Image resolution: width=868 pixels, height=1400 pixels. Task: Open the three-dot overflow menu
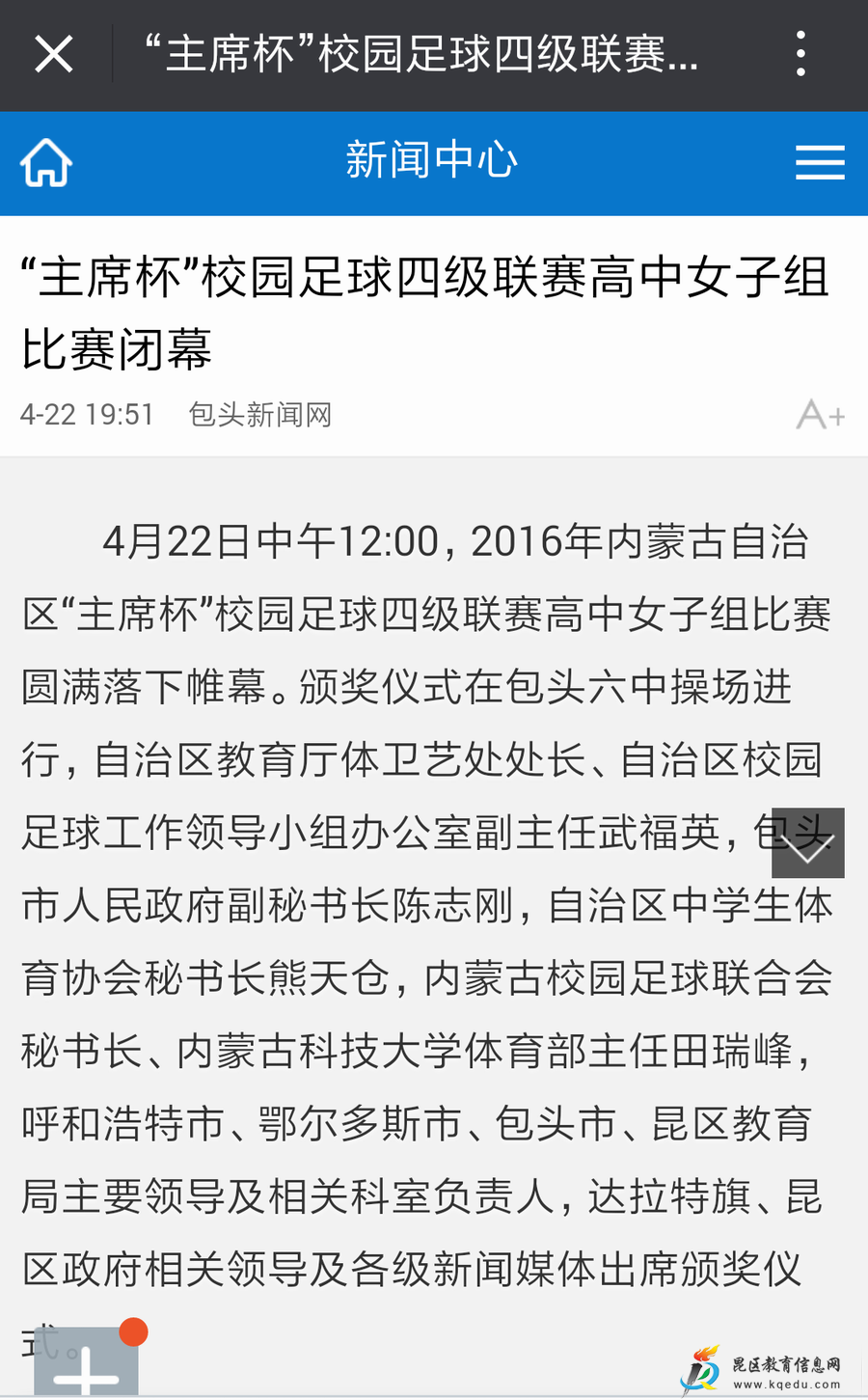coord(800,54)
